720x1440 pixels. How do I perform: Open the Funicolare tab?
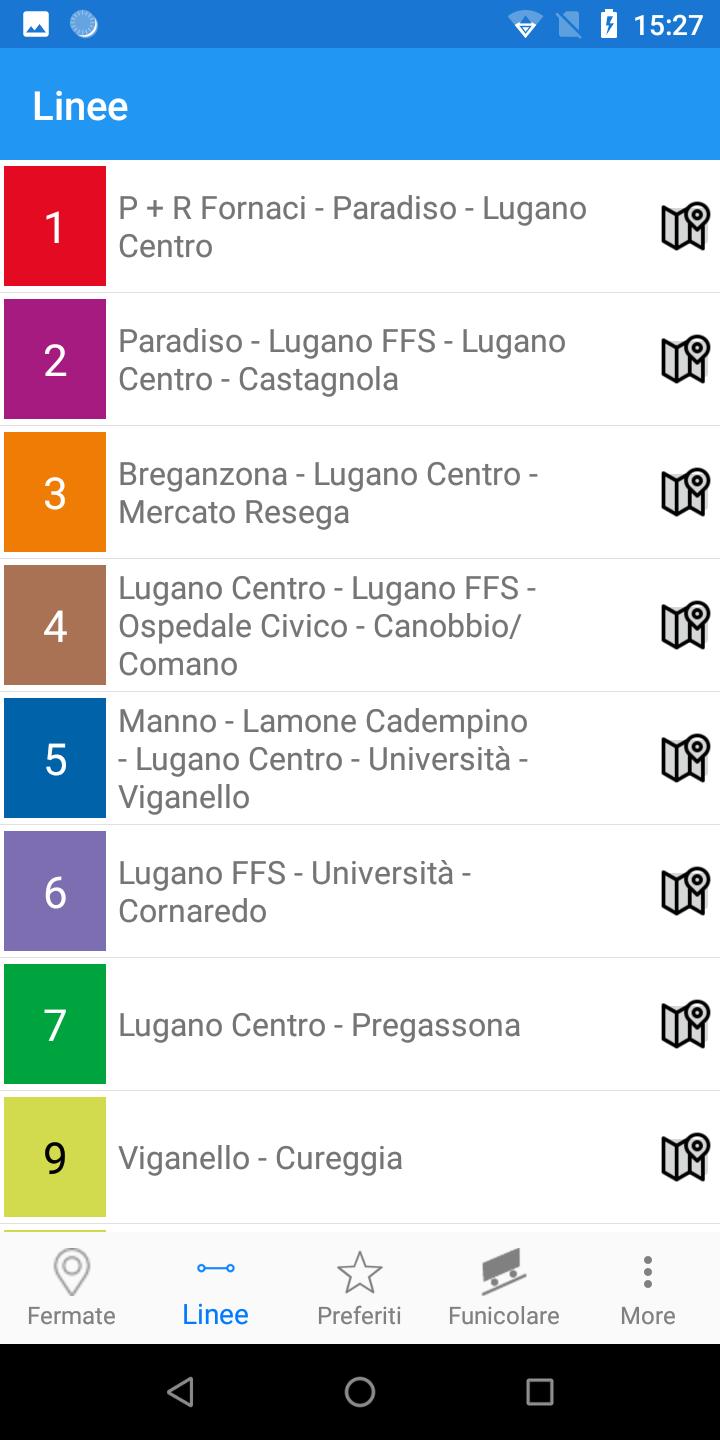click(503, 1288)
